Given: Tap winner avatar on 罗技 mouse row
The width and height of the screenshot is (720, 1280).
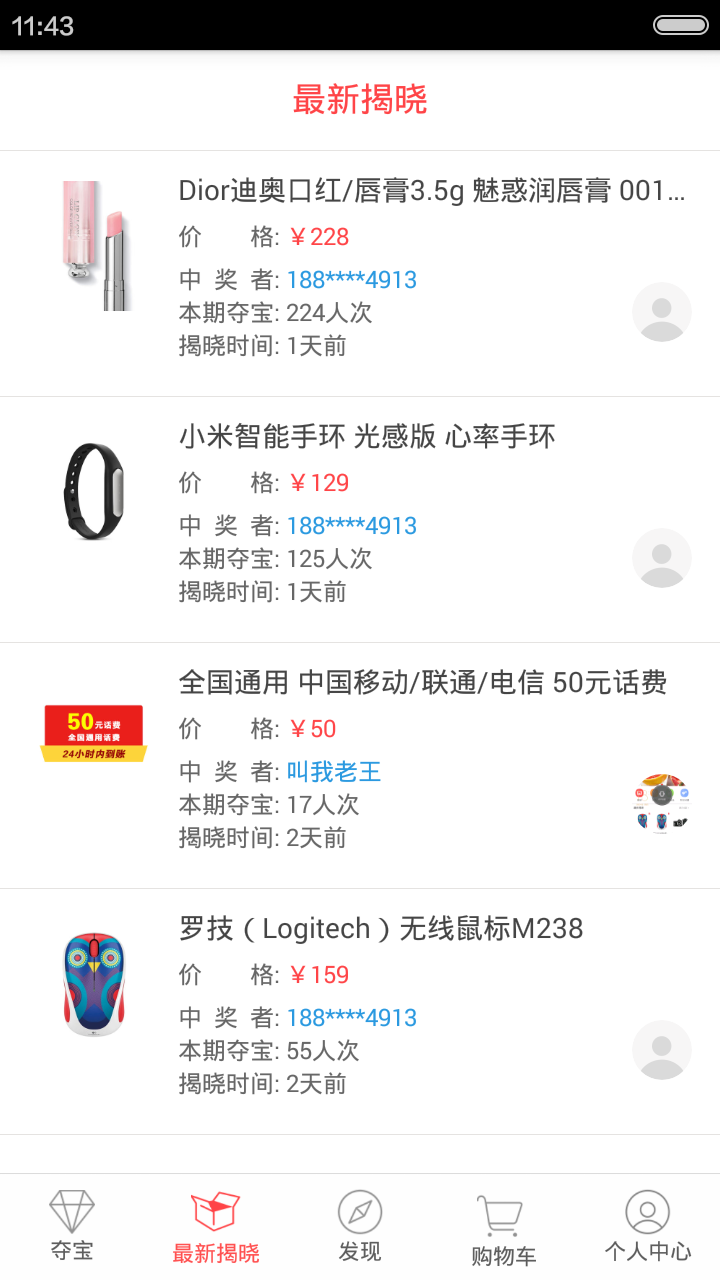Looking at the screenshot, I should [662, 1050].
